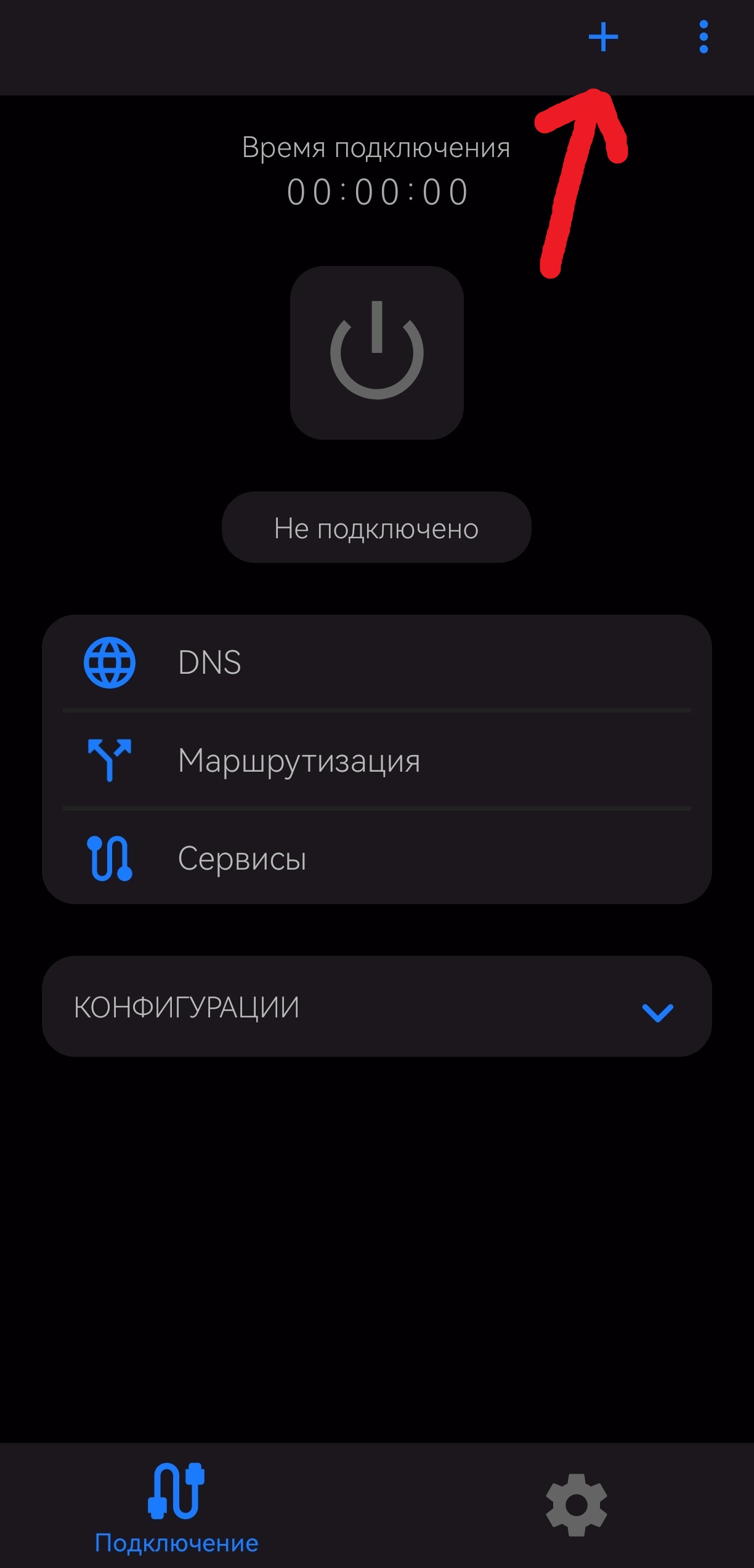The height and width of the screenshot is (1568, 754).
Task: Open the three-dot overflow menu
Action: pos(703,38)
